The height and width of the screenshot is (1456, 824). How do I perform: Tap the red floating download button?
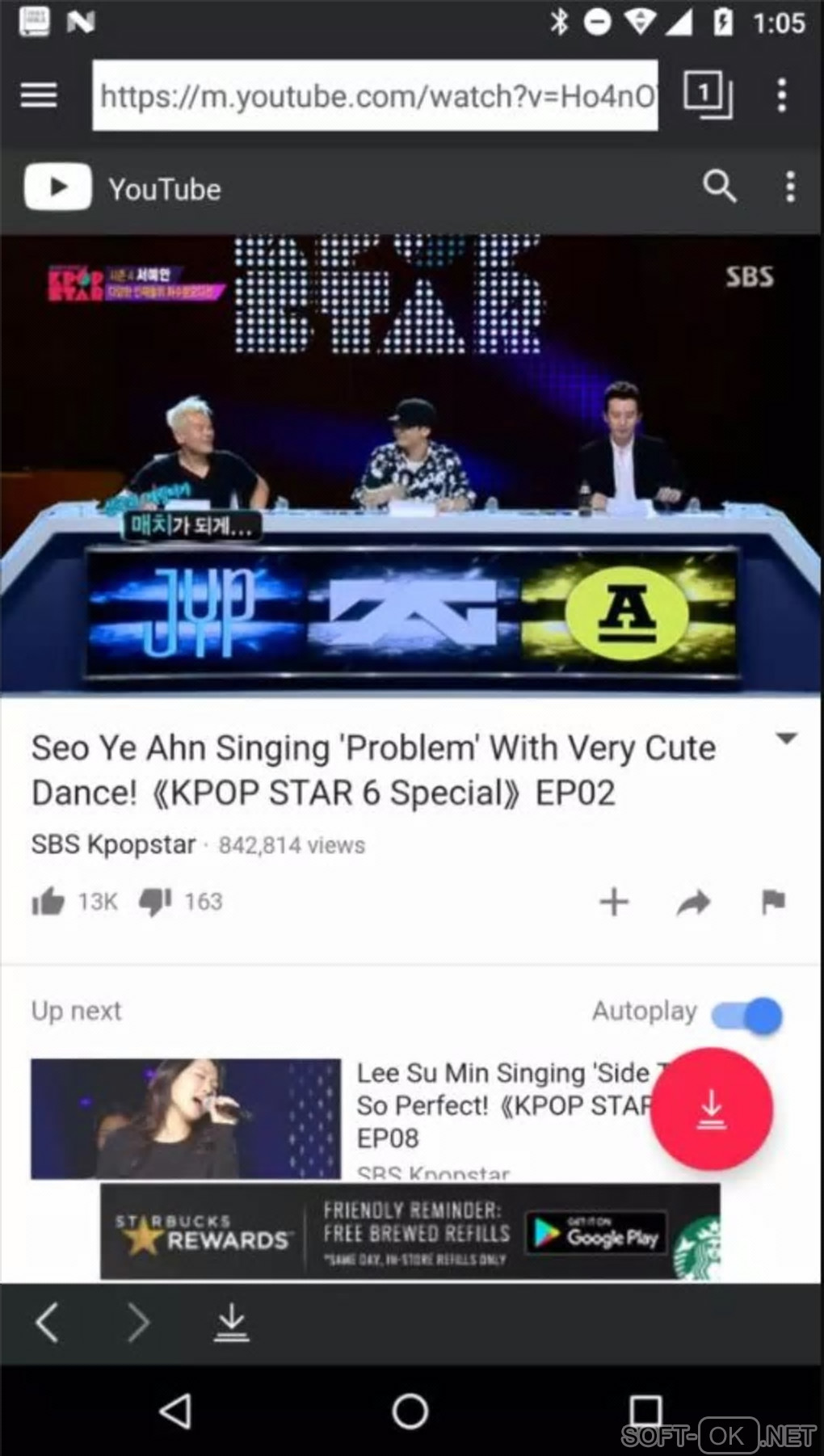pos(711,1109)
